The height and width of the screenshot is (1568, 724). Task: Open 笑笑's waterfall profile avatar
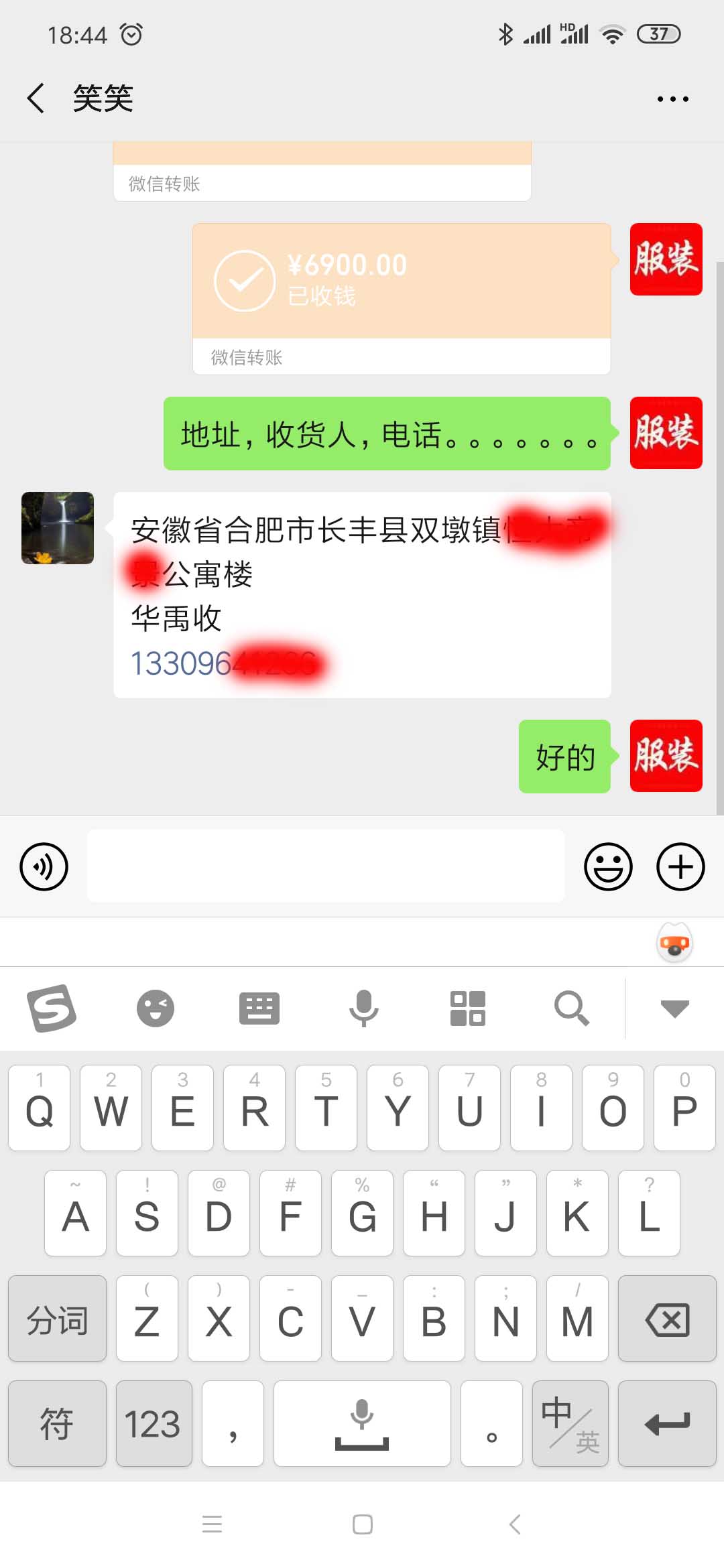(x=58, y=528)
